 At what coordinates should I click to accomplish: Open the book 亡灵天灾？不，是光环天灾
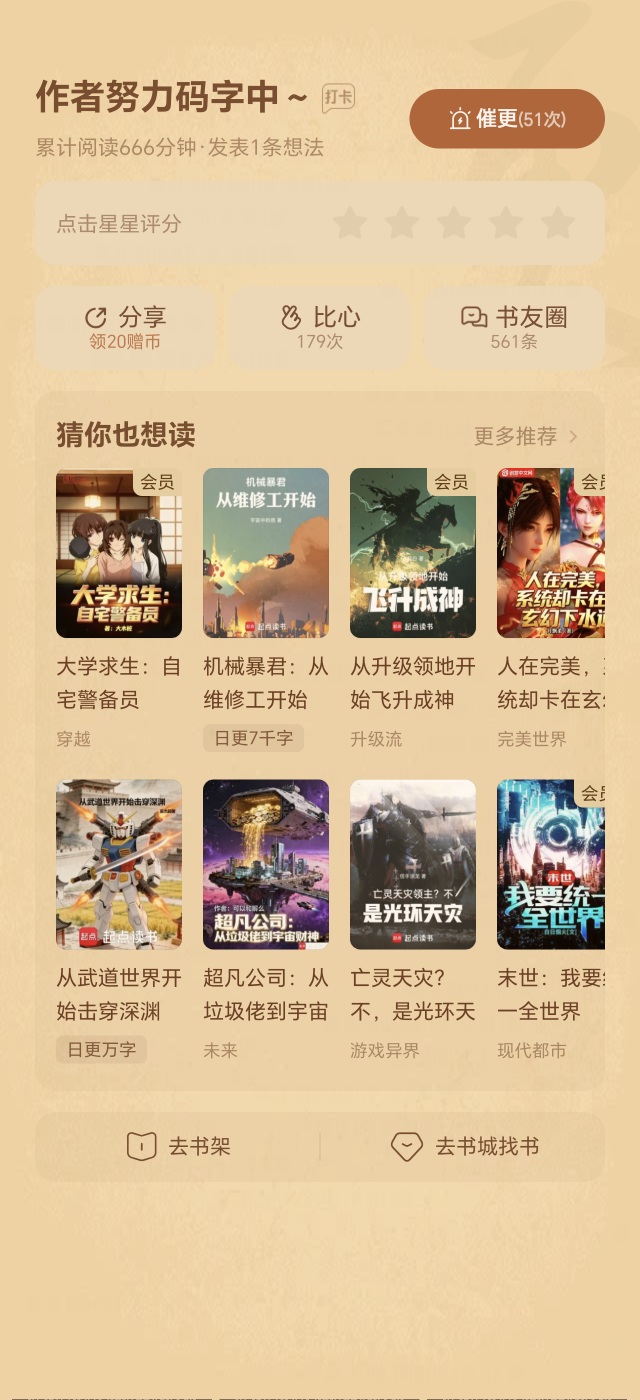pos(413,864)
